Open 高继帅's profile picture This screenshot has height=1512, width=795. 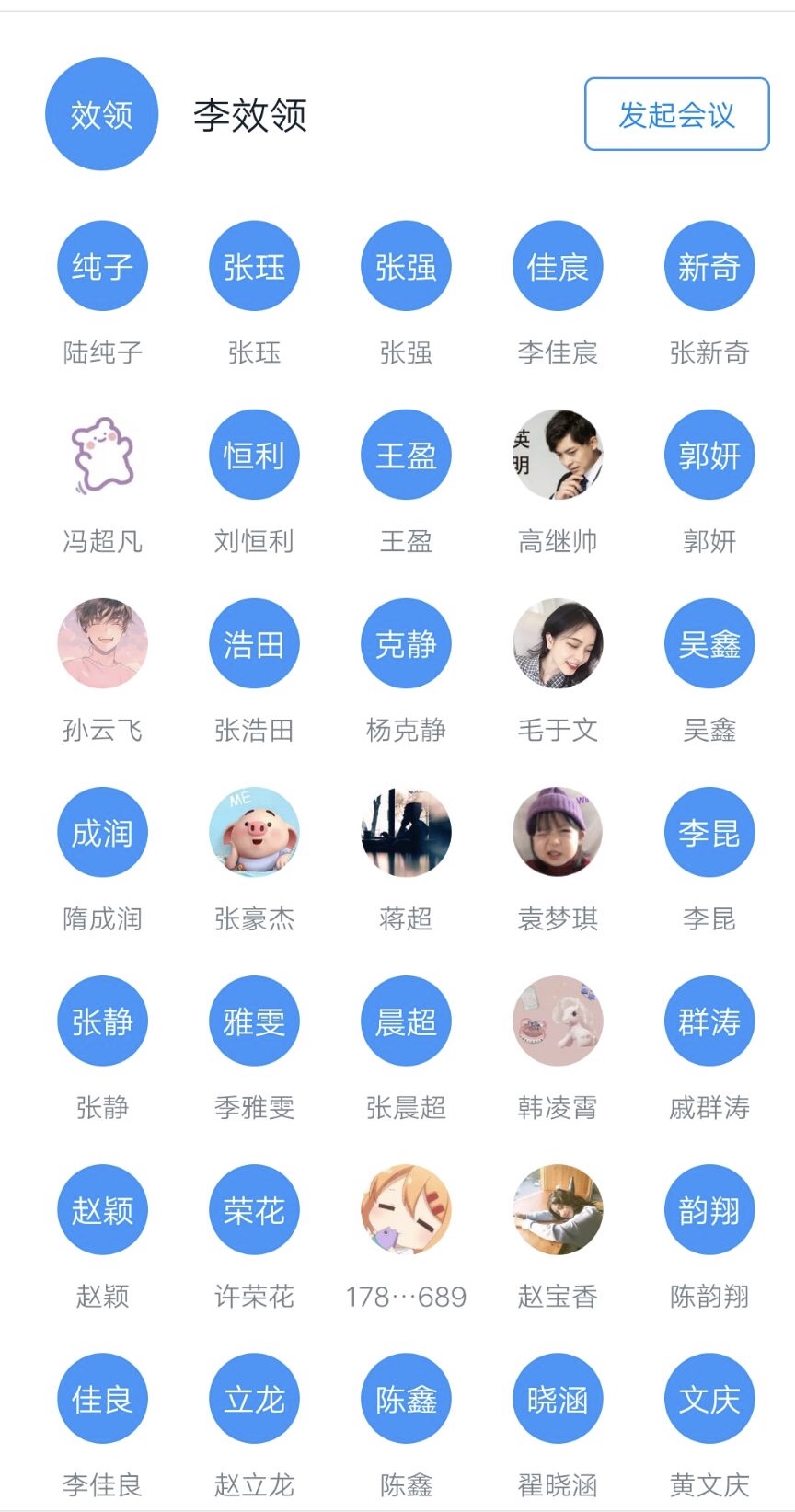[x=558, y=455]
